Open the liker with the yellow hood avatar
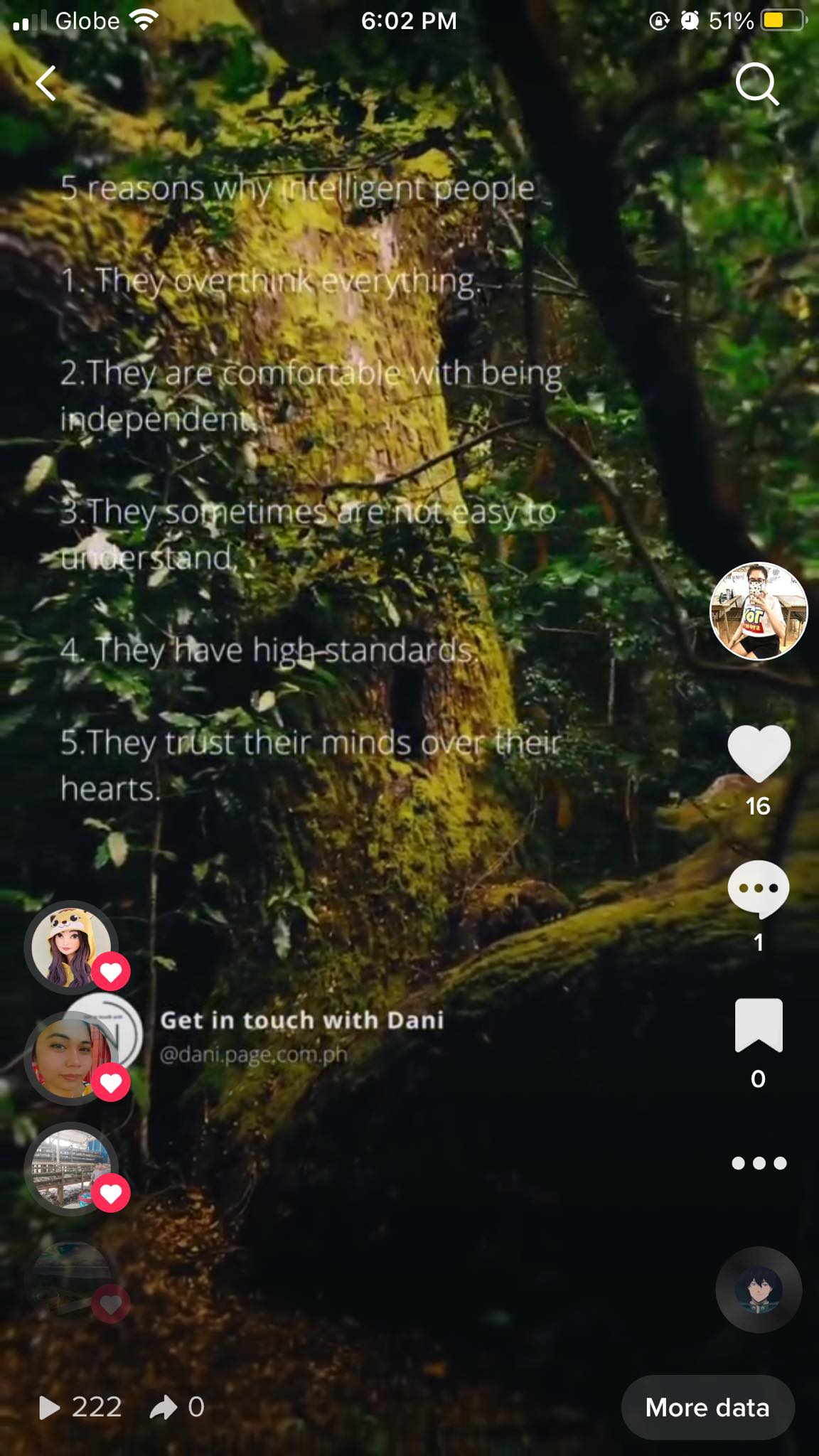This screenshot has height=1456, width=819. coord(71,947)
